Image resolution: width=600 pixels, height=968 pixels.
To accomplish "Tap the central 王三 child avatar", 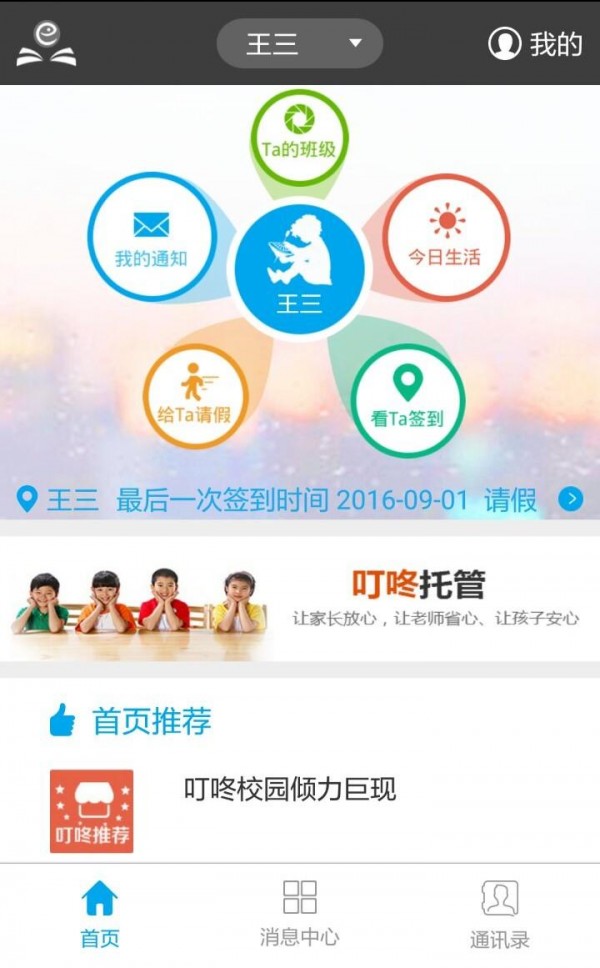I will click(x=298, y=268).
